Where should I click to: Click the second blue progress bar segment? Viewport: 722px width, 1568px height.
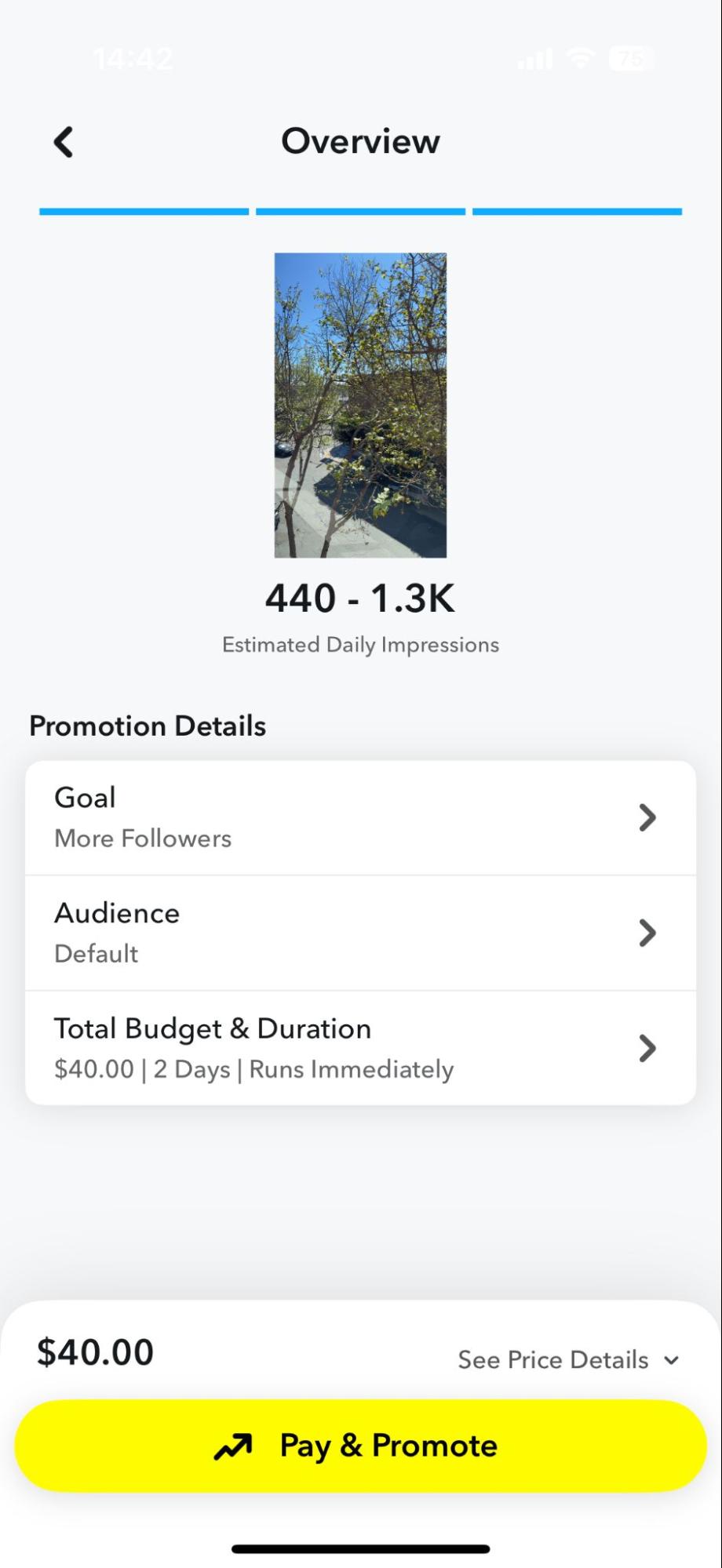click(x=360, y=210)
